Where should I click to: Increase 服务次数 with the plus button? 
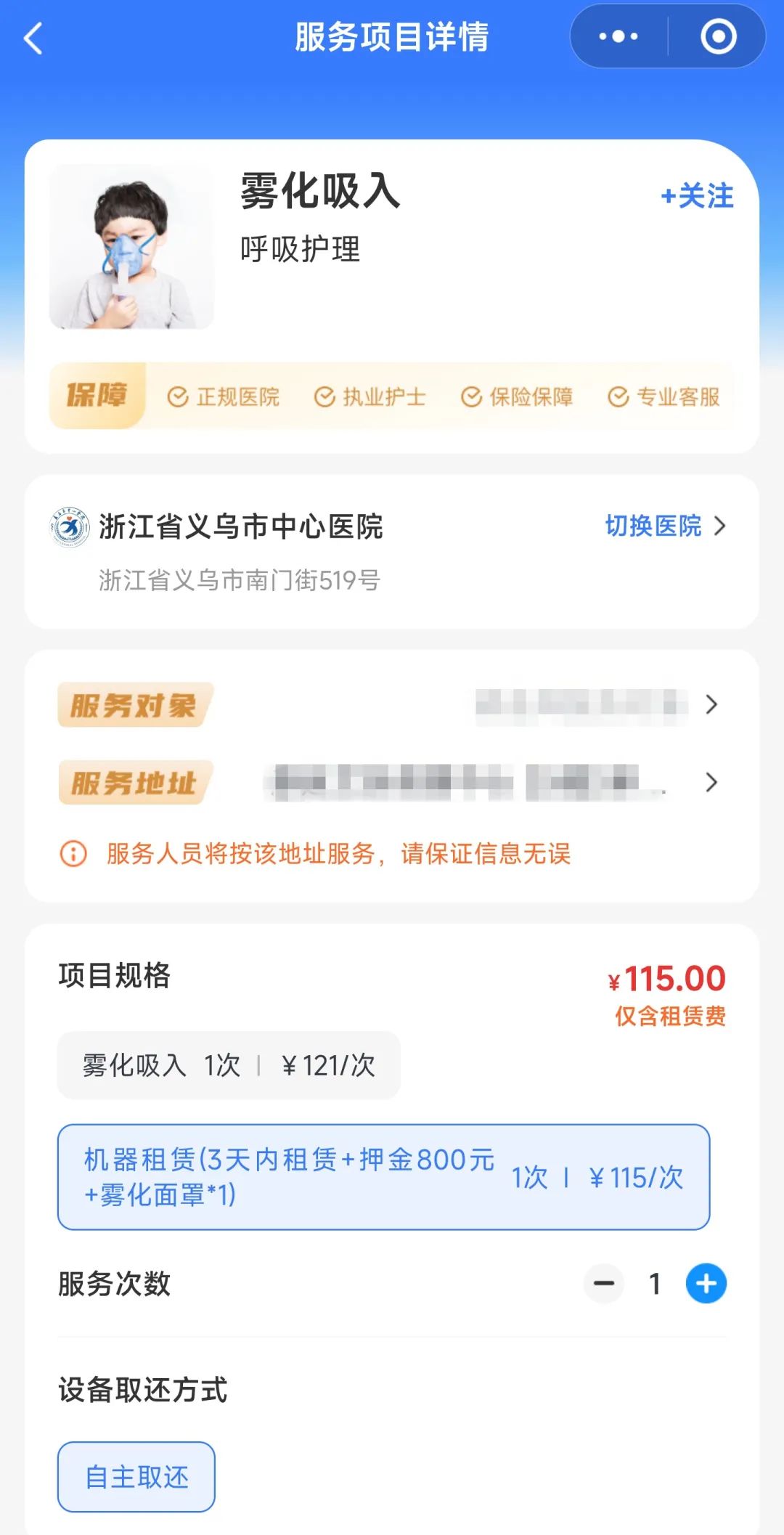(x=706, y=1283)
